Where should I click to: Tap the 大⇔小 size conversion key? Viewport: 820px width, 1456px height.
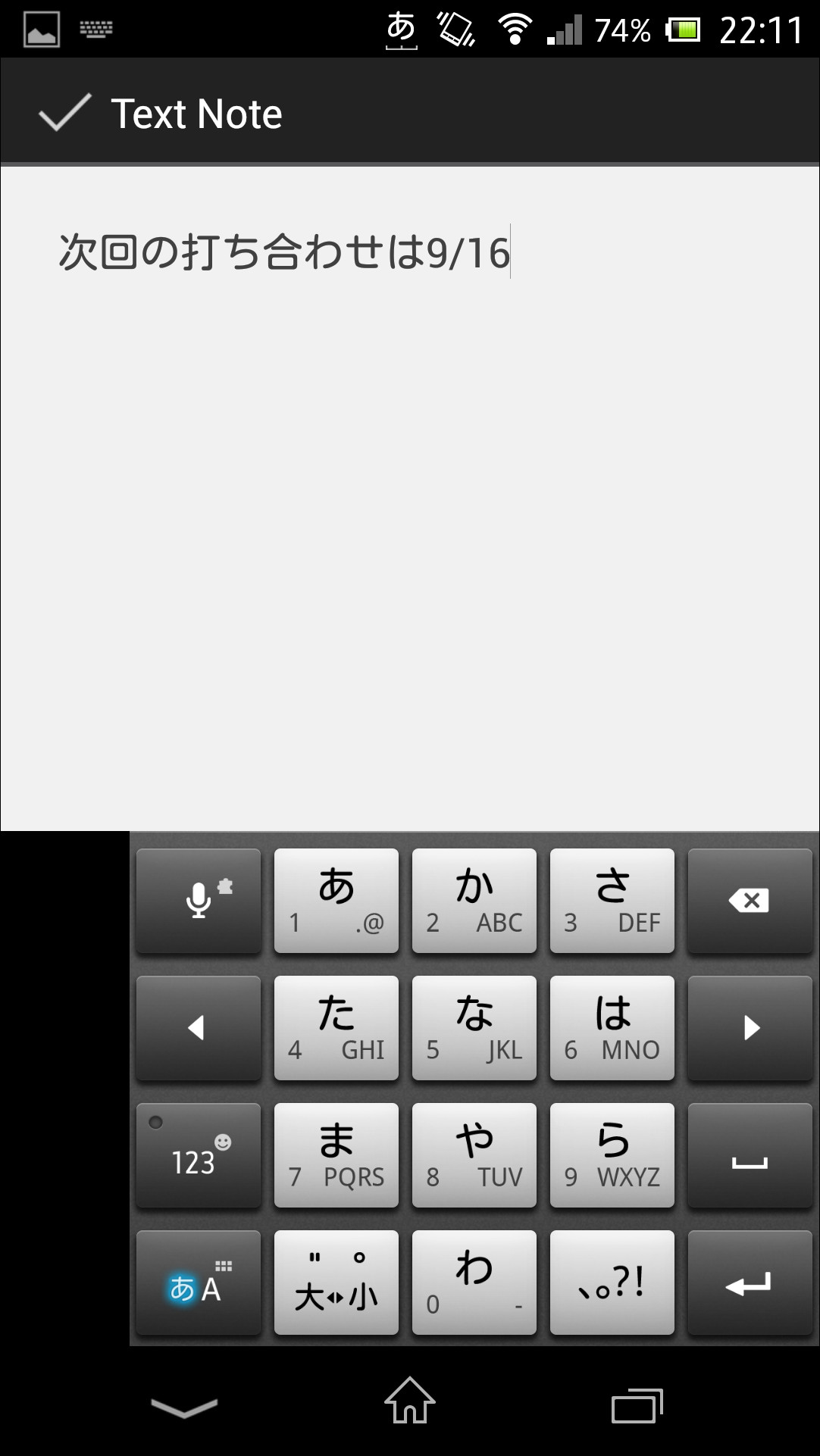pos(336,1283)
